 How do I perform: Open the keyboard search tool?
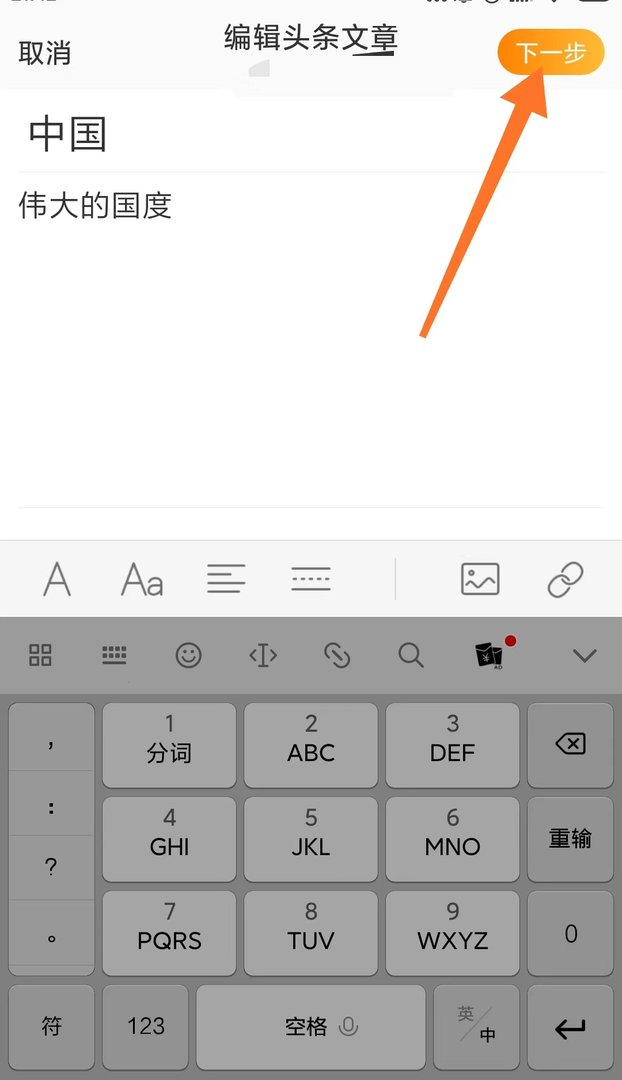pos(411,655)
